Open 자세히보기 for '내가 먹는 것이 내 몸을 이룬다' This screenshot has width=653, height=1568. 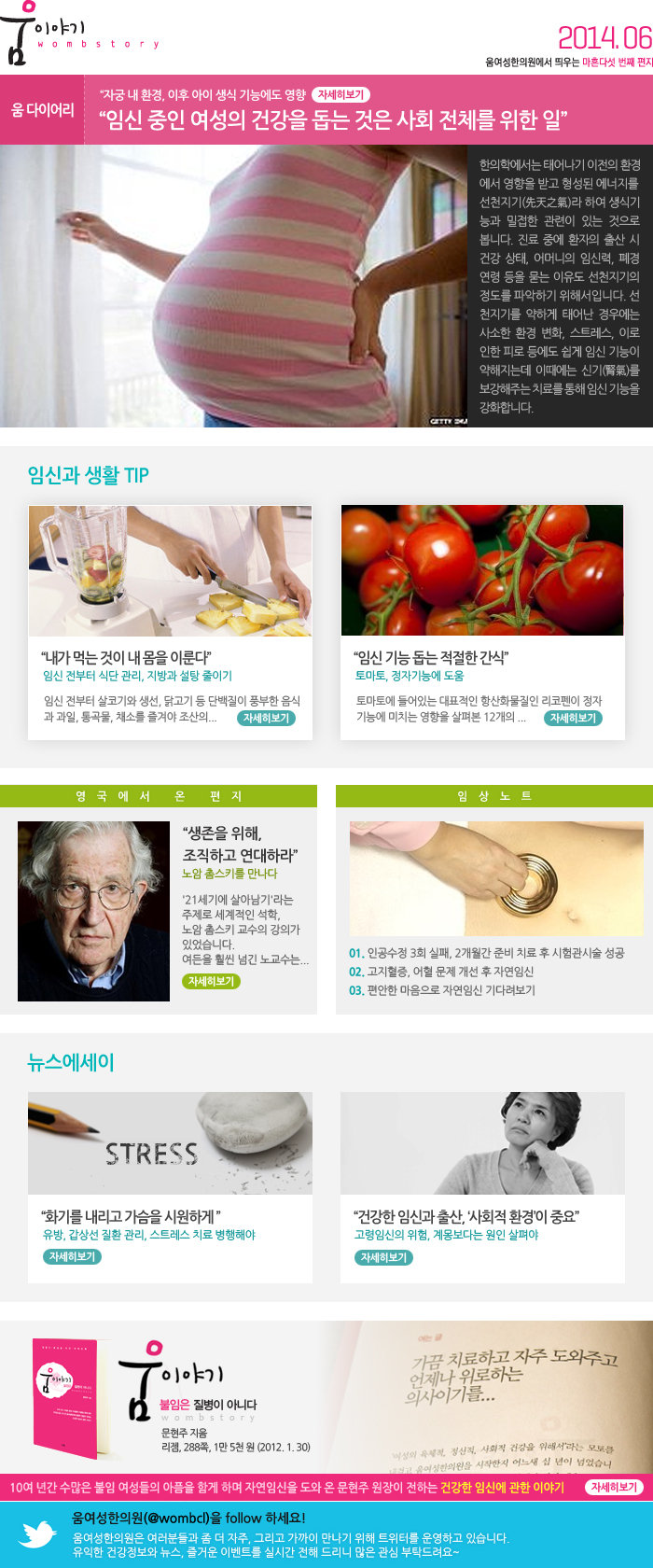point(266,719)
